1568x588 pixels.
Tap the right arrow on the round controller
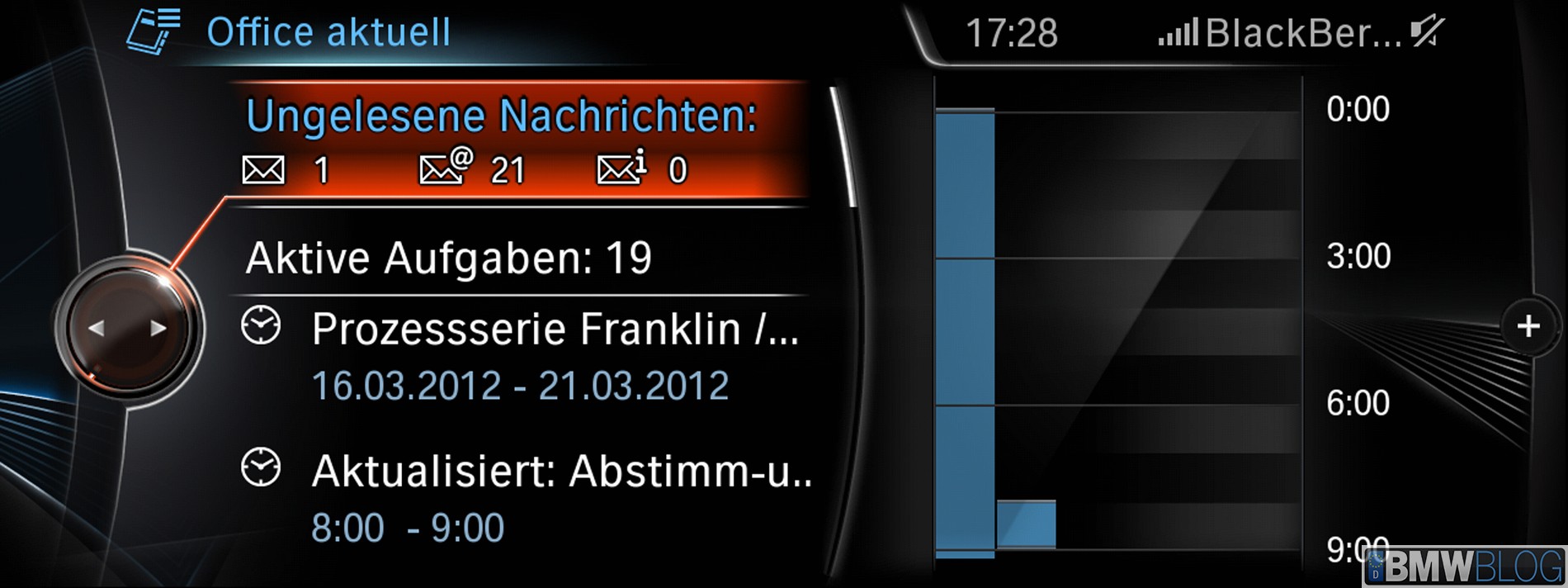tap(158, 329)
